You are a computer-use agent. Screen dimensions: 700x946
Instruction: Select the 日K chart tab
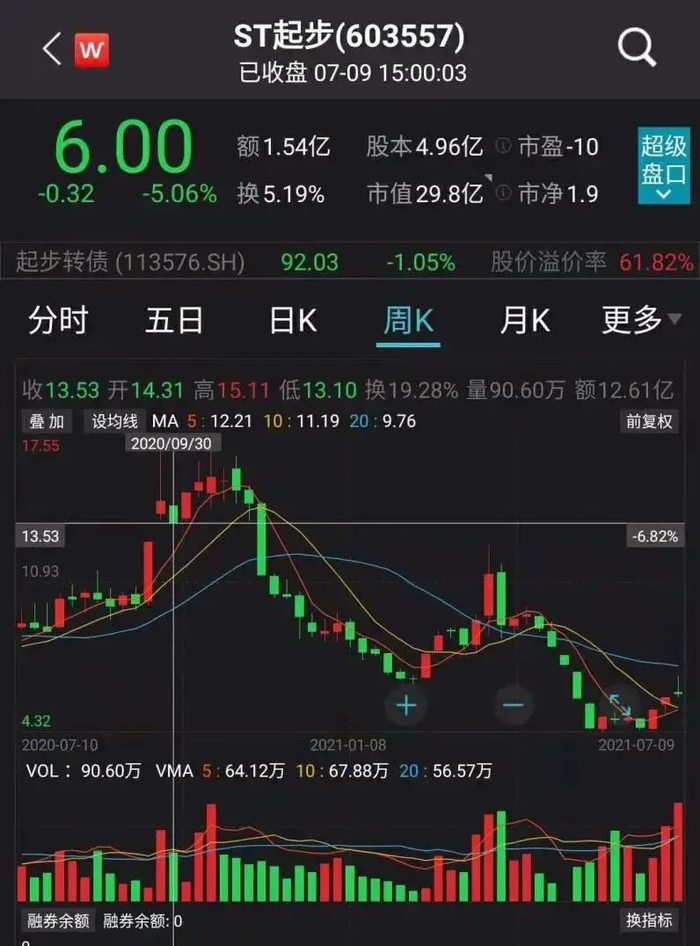click(292, 320)
